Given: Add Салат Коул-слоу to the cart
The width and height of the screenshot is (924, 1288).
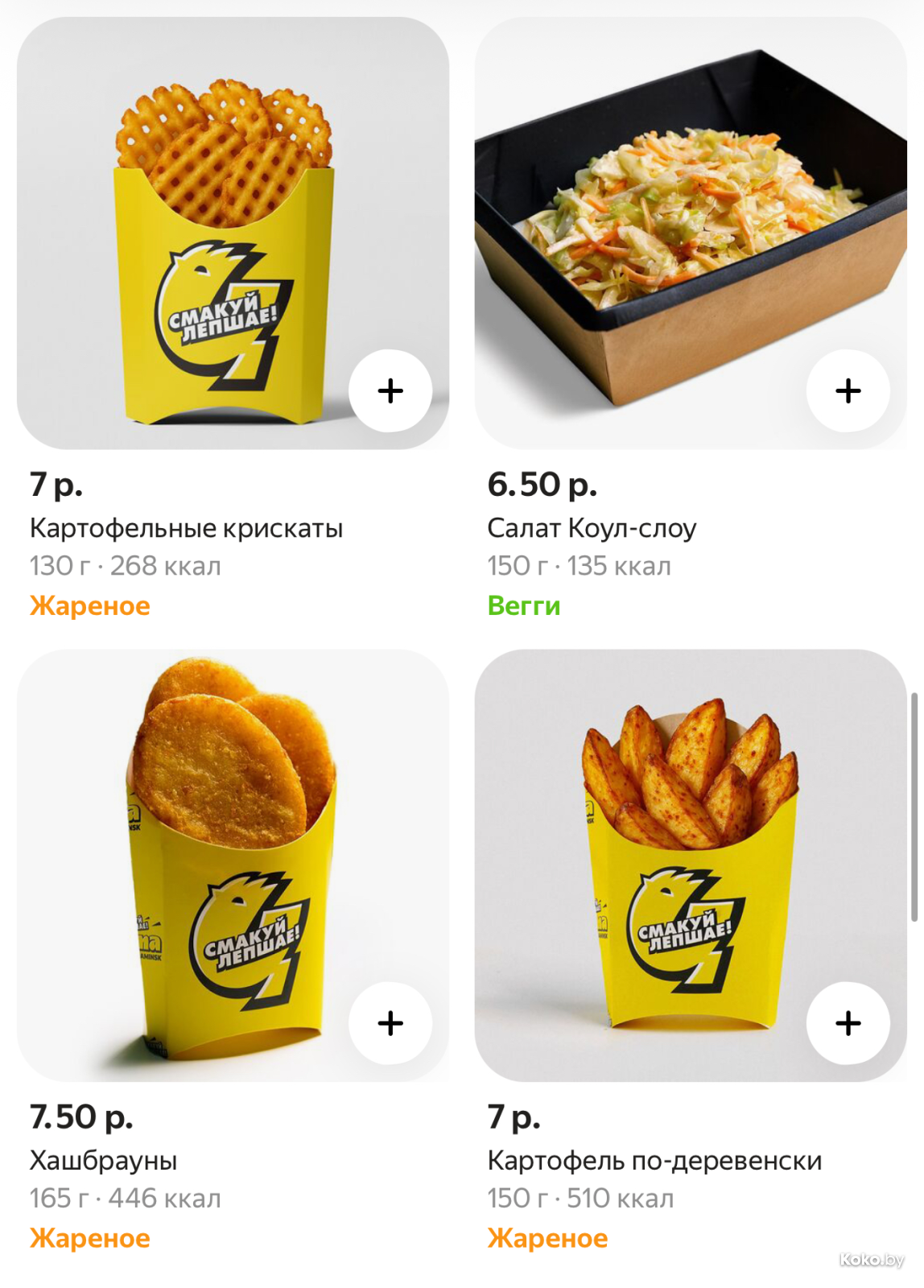Looking at the screenshot, I should click(848, 391).
